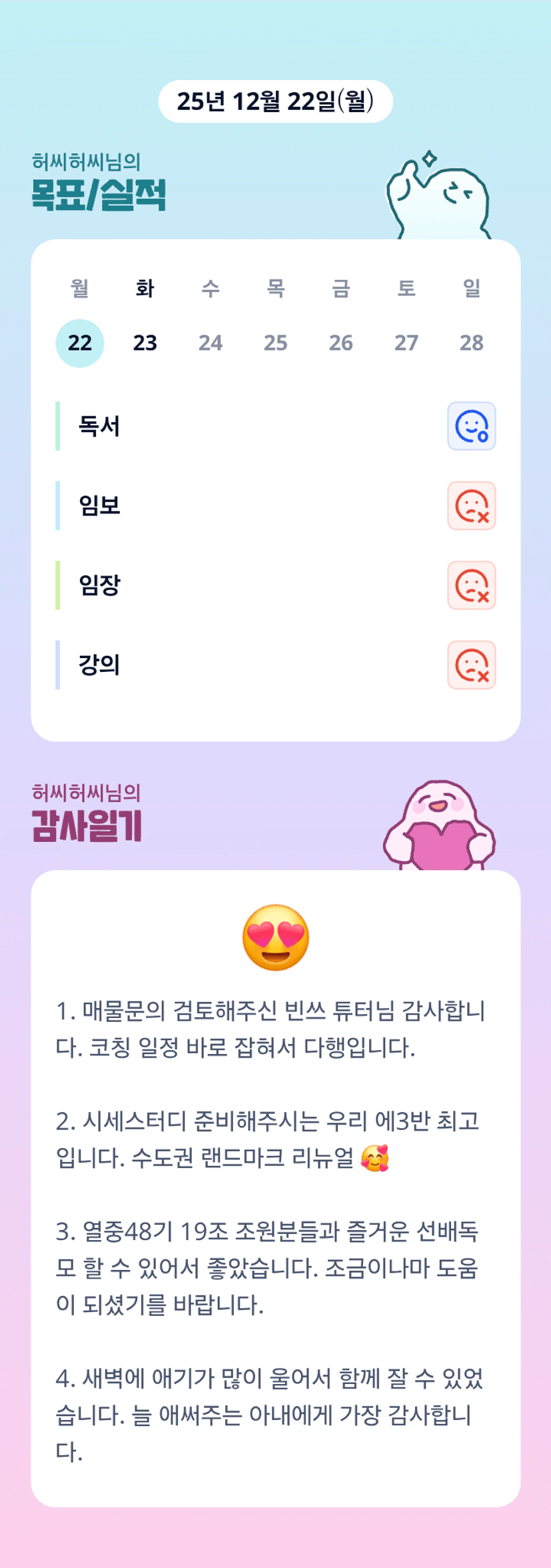Screen dimensions: 551x1568
Task: Switch to Tuesday the 23rd
Action: click(145, 343)
